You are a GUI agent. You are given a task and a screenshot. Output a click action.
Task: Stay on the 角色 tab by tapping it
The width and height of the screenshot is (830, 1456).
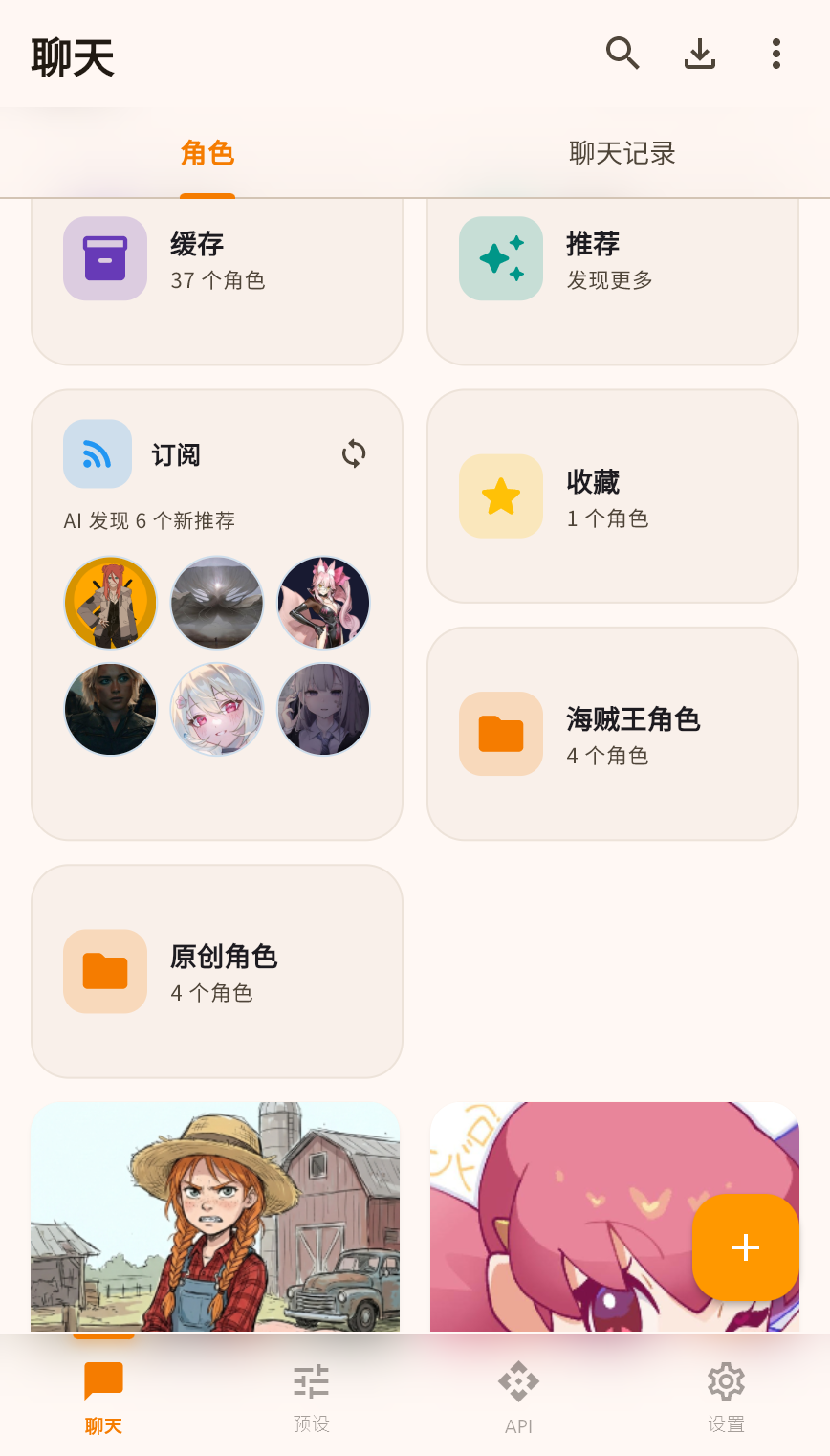[207, 153]
